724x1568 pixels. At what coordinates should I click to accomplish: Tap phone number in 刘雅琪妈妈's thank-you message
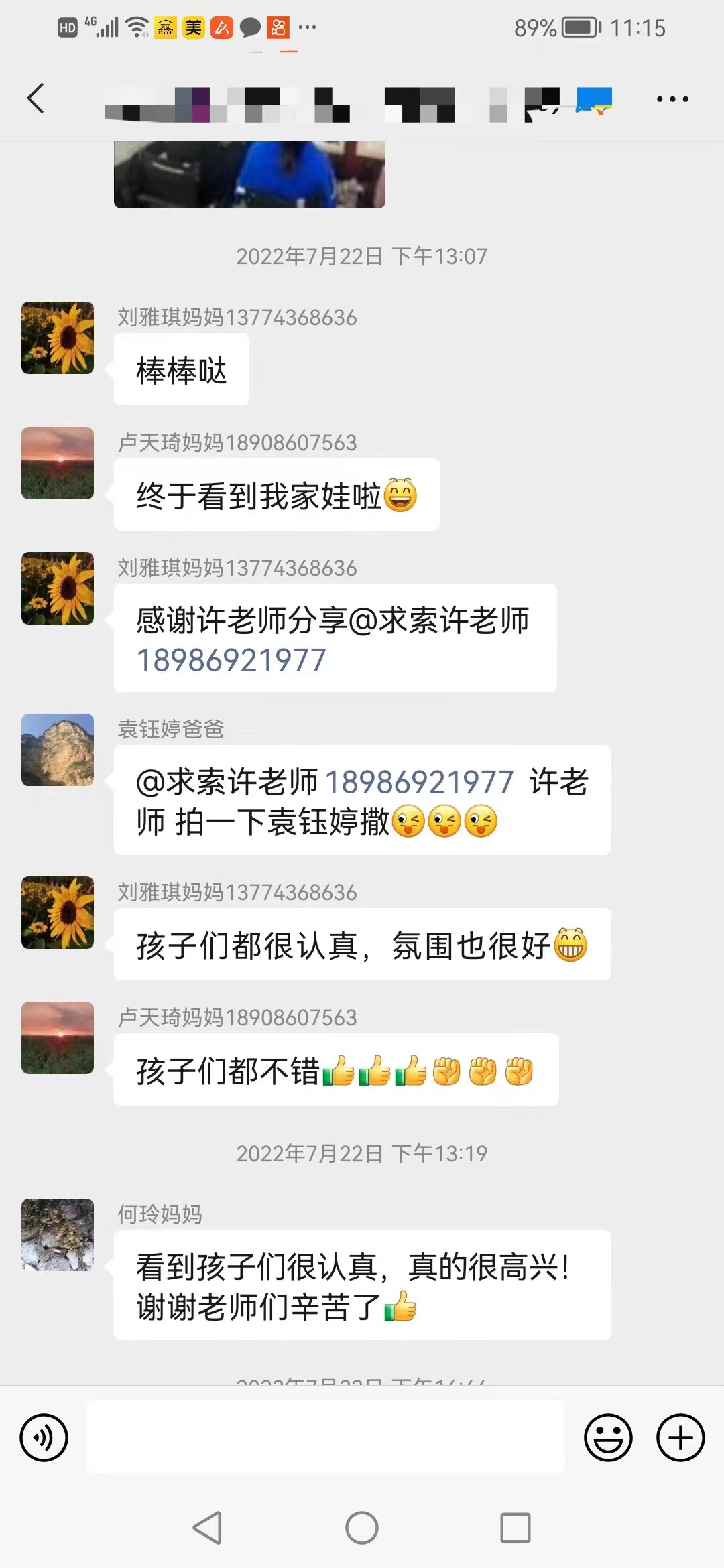tap(231, 661)
